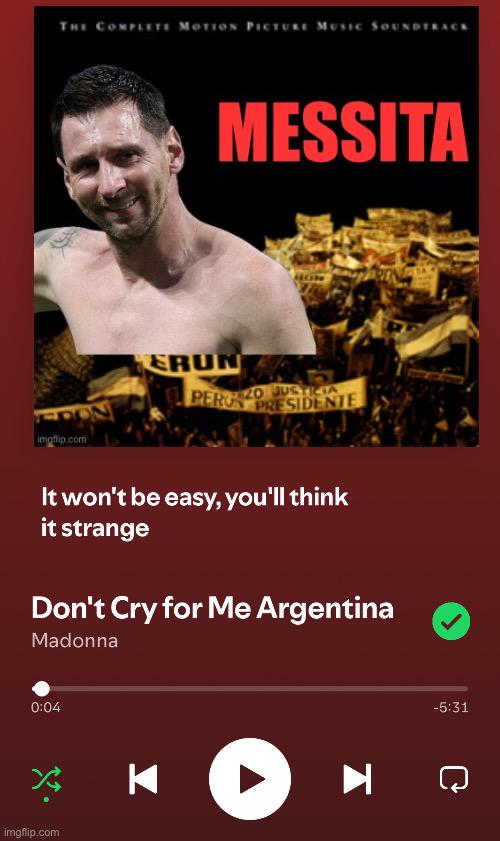
Task: Tap the playback progress bar
Action: tap(250, 689)
